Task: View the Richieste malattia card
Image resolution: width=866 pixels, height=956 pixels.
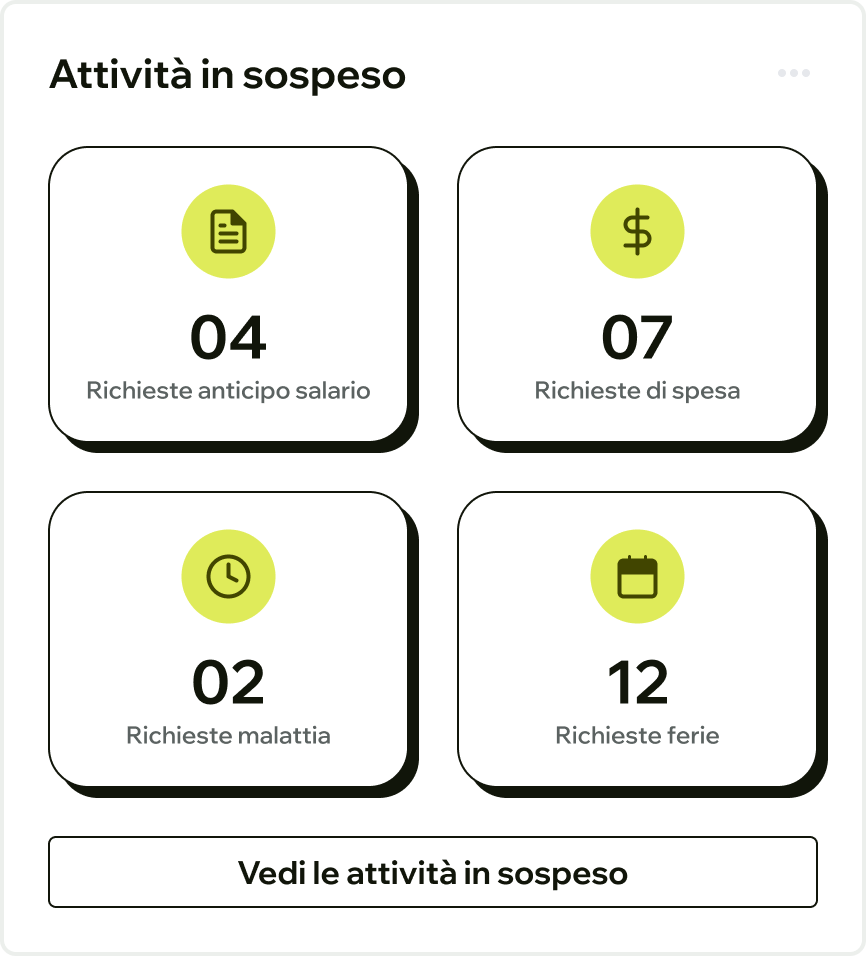Action: [228, 639]
